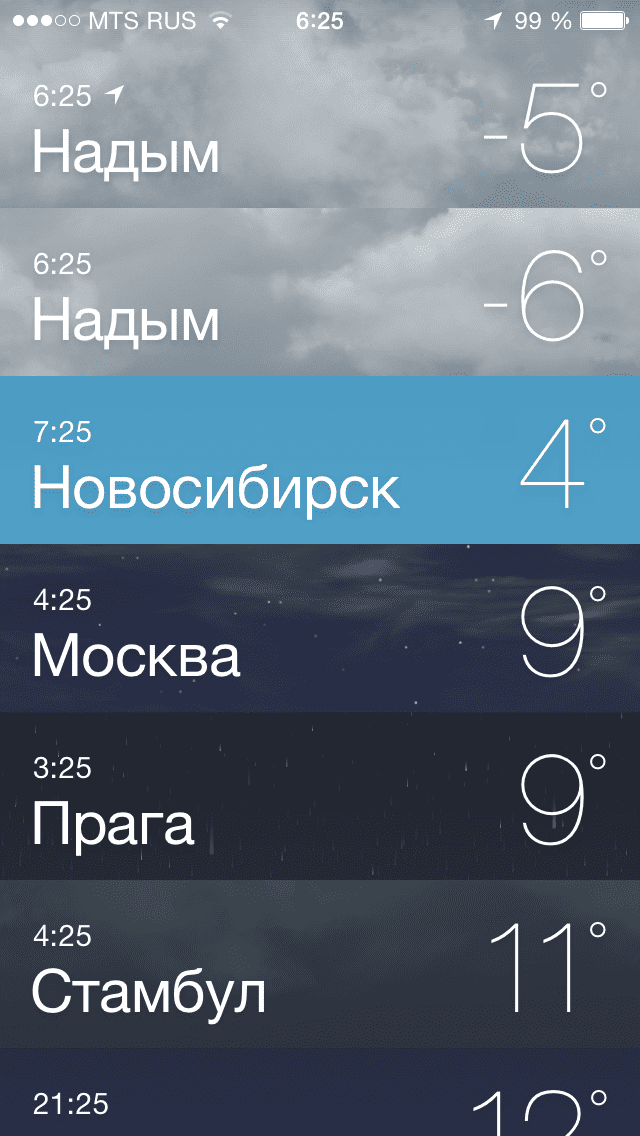
Task: Open the city row with time 21:25
Action: tap(320, 1092)
